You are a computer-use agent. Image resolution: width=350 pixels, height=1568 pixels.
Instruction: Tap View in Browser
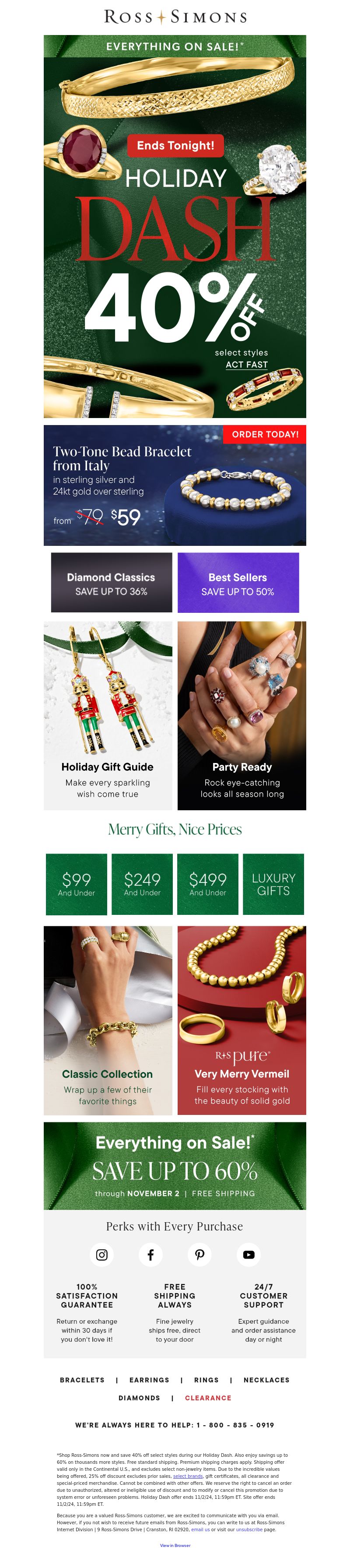tap(175, 1546)
